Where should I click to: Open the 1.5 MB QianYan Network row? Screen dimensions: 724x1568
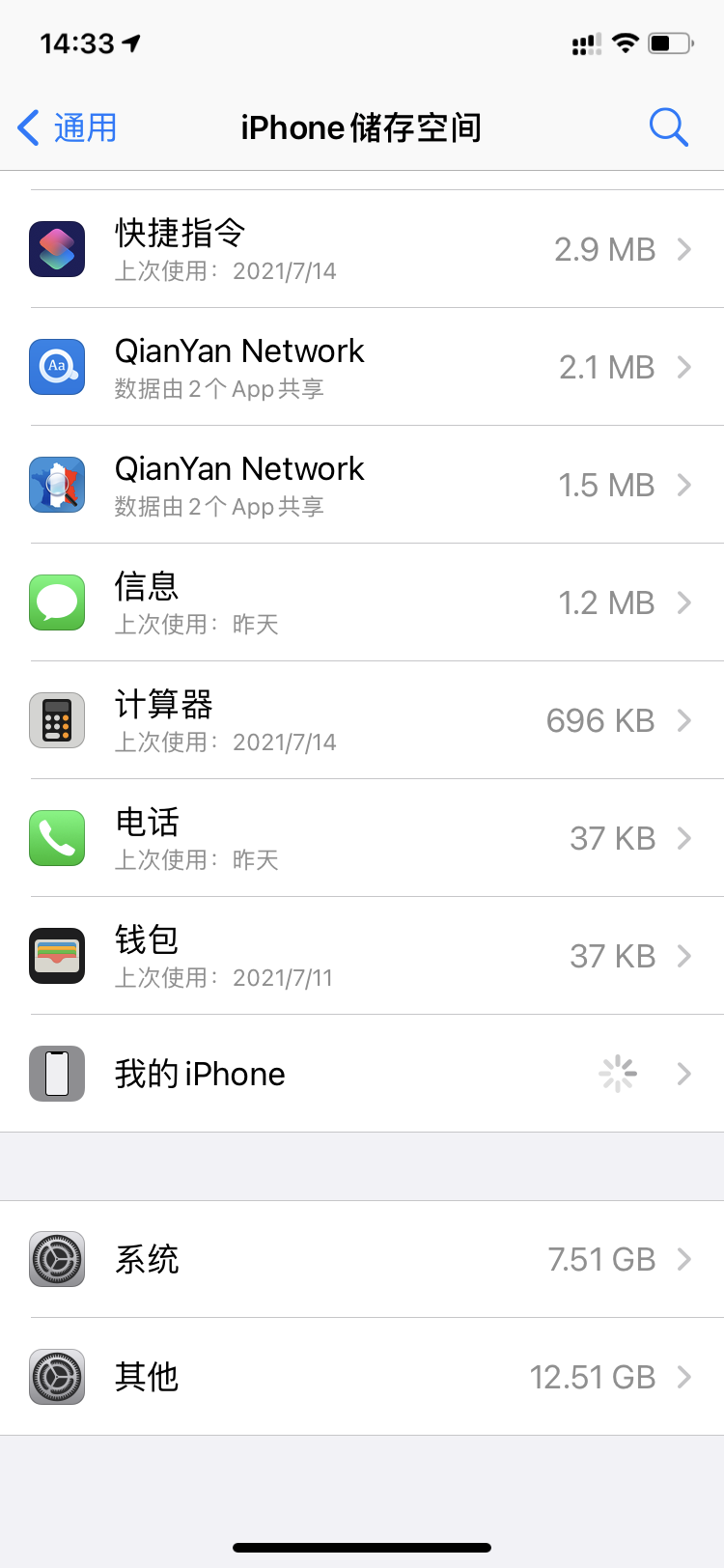tap(362, 485)
